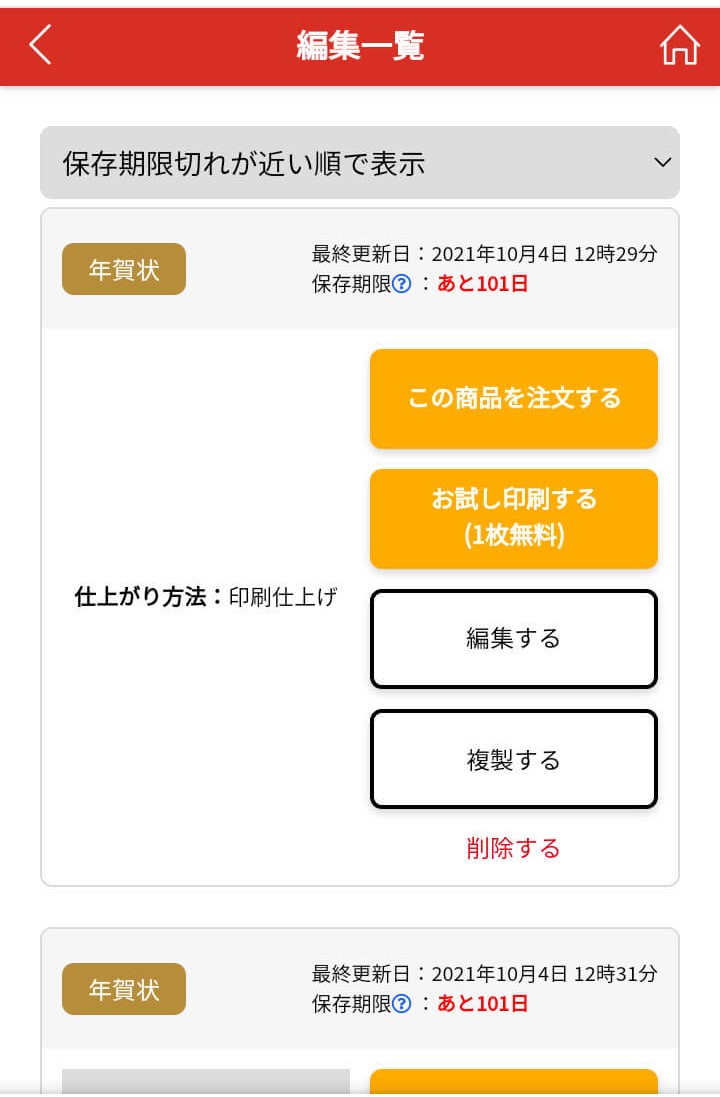720x1097 pixels.
Task: Open 保存期限 help icon dated 12時29分
Action: tap(402, 284)
